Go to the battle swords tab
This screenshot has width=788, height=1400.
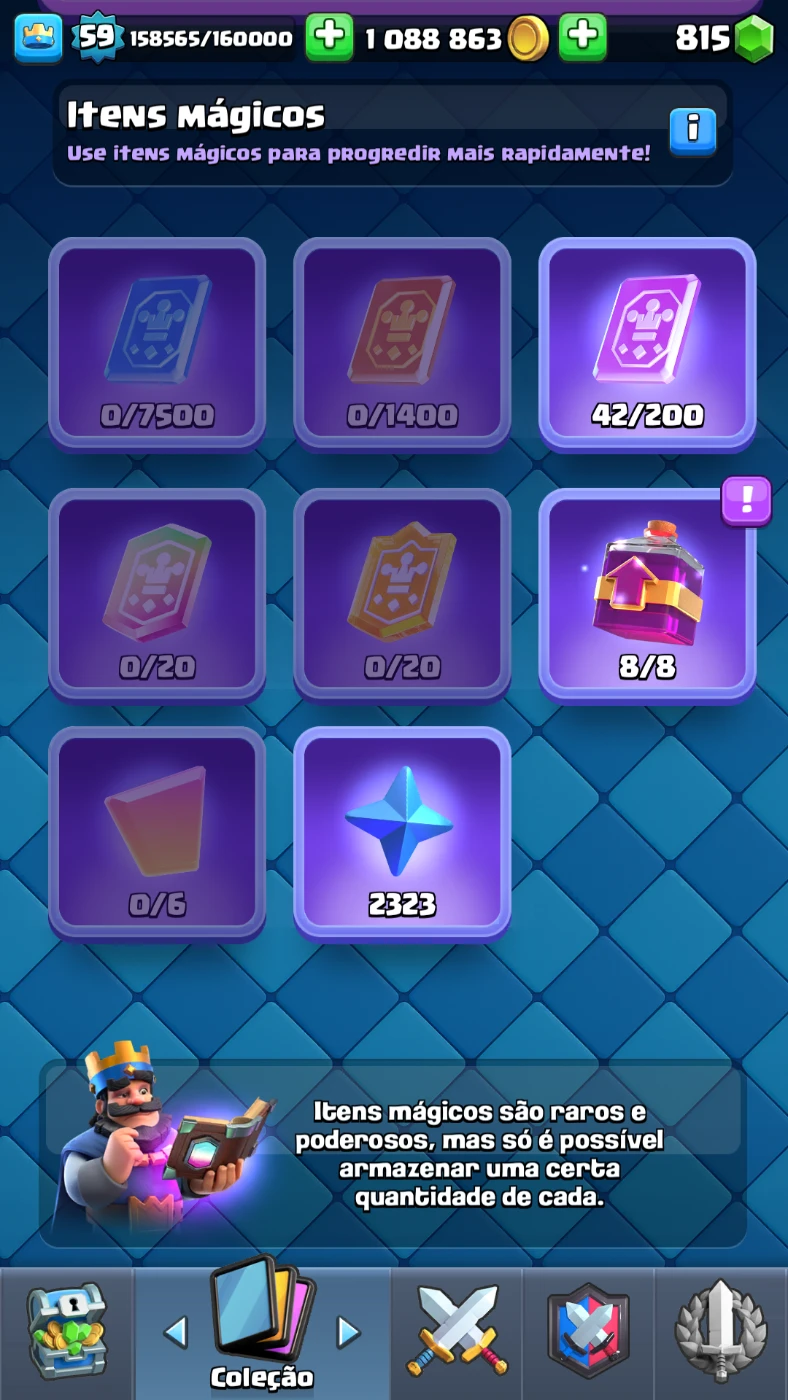457,1334
